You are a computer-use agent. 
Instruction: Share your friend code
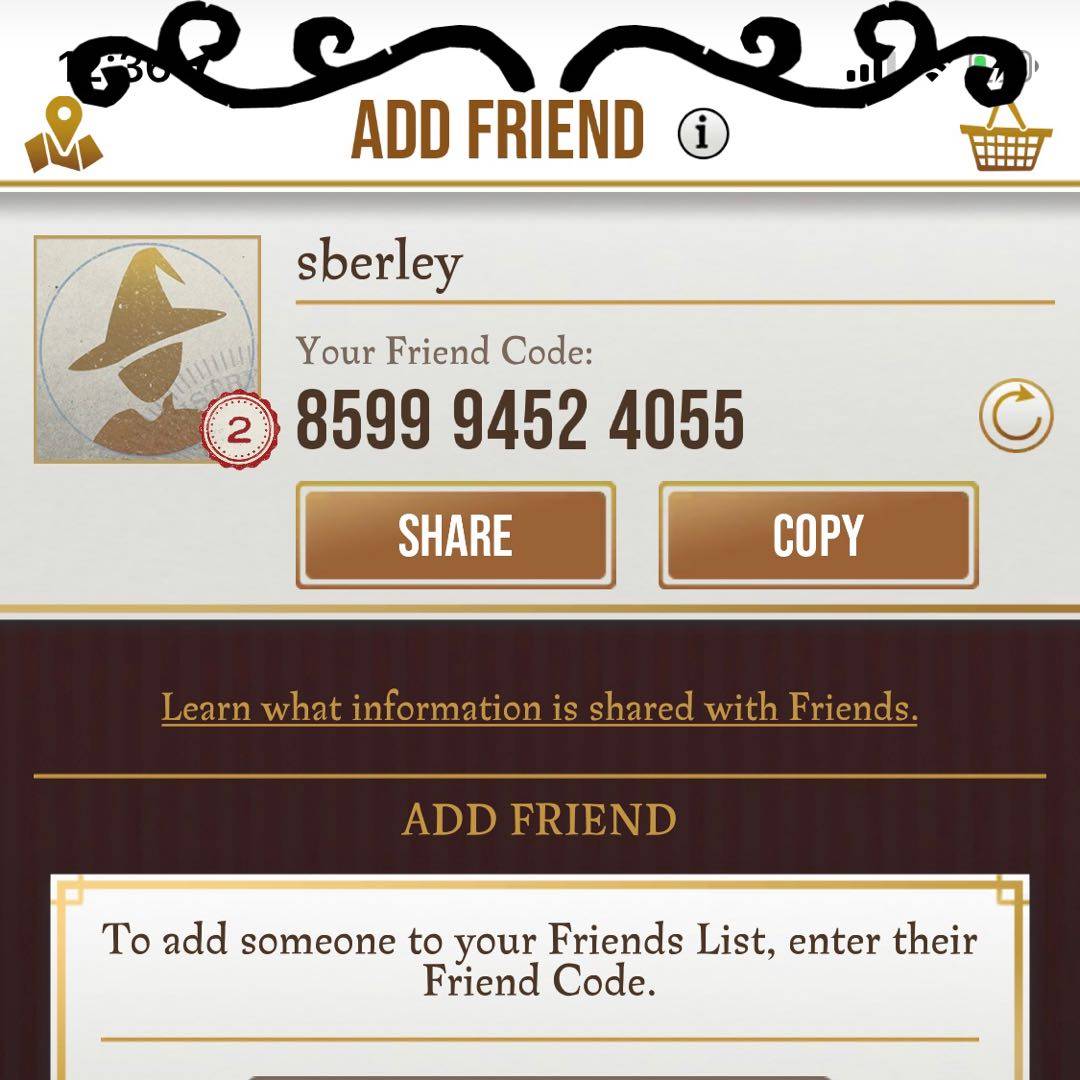coord(455,536)
